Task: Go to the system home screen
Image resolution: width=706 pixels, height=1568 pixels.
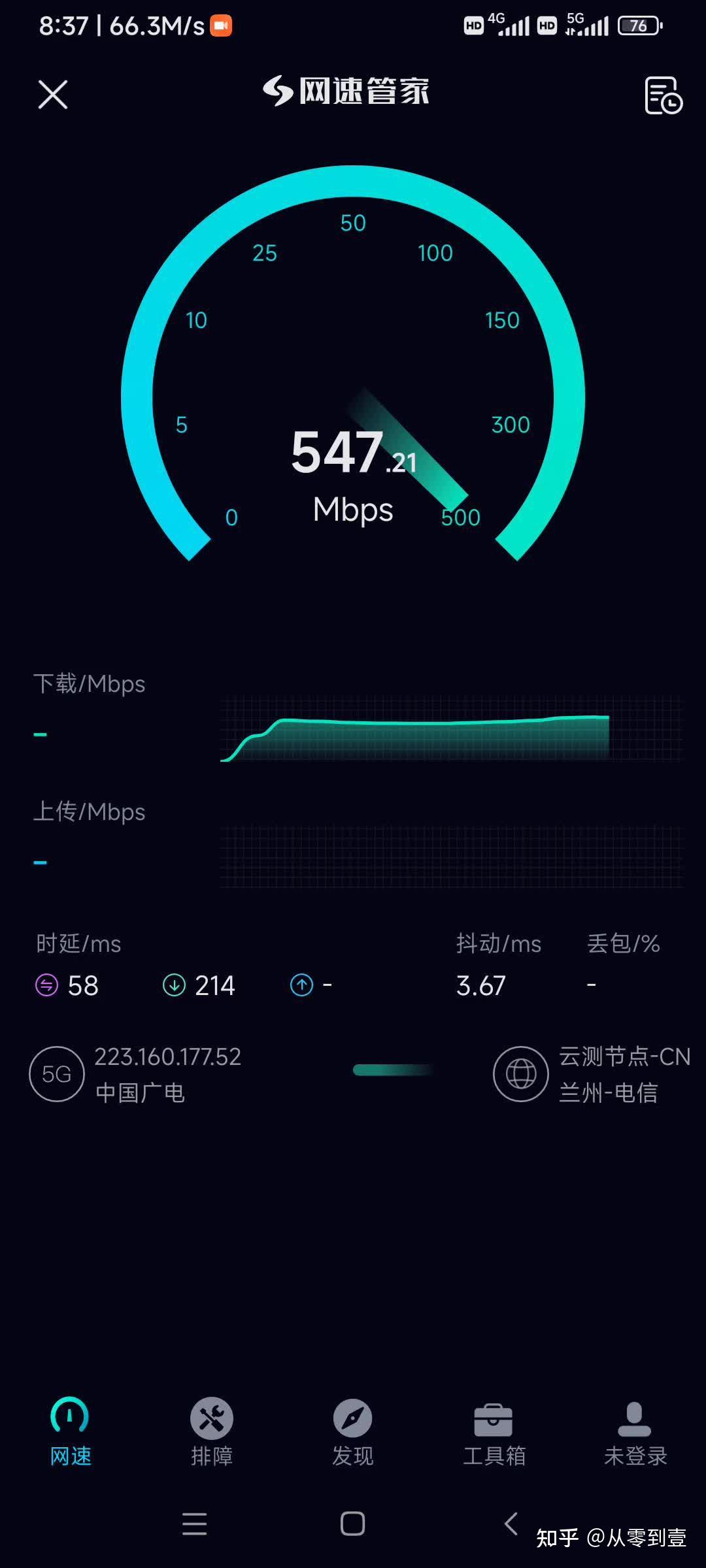Action: point(352,1524)
